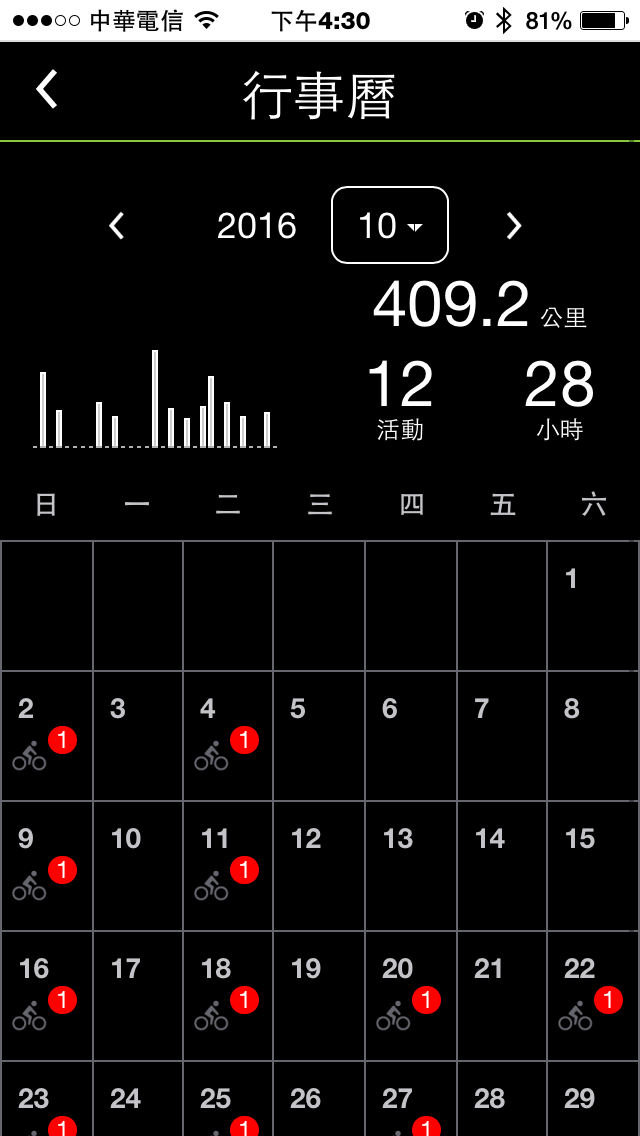Tap day 25 in the calendar
Screen dimensions: 640x1136
coord(228,1099)
